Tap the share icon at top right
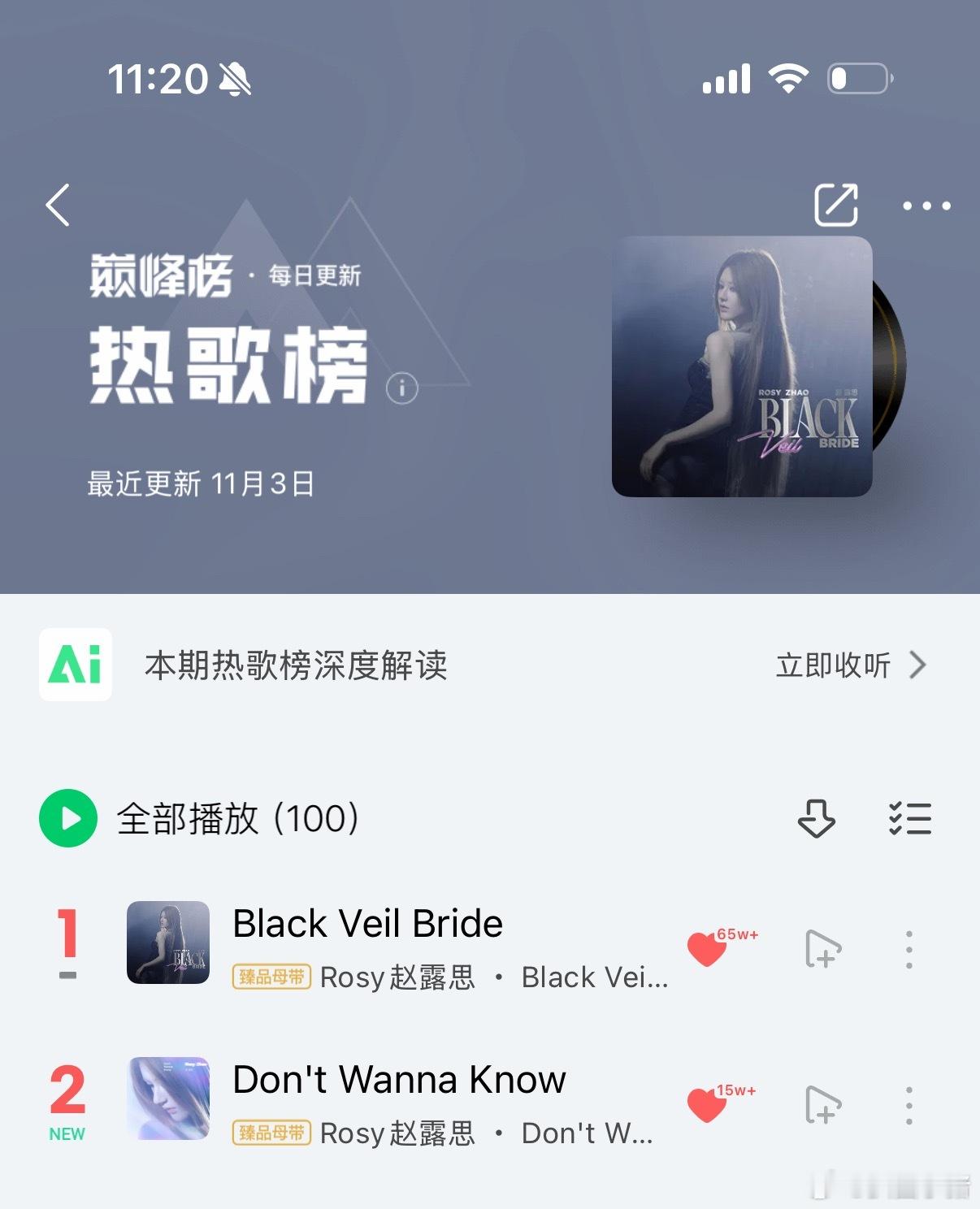Screen dimensions: 980x1209 tap(836, 206)
